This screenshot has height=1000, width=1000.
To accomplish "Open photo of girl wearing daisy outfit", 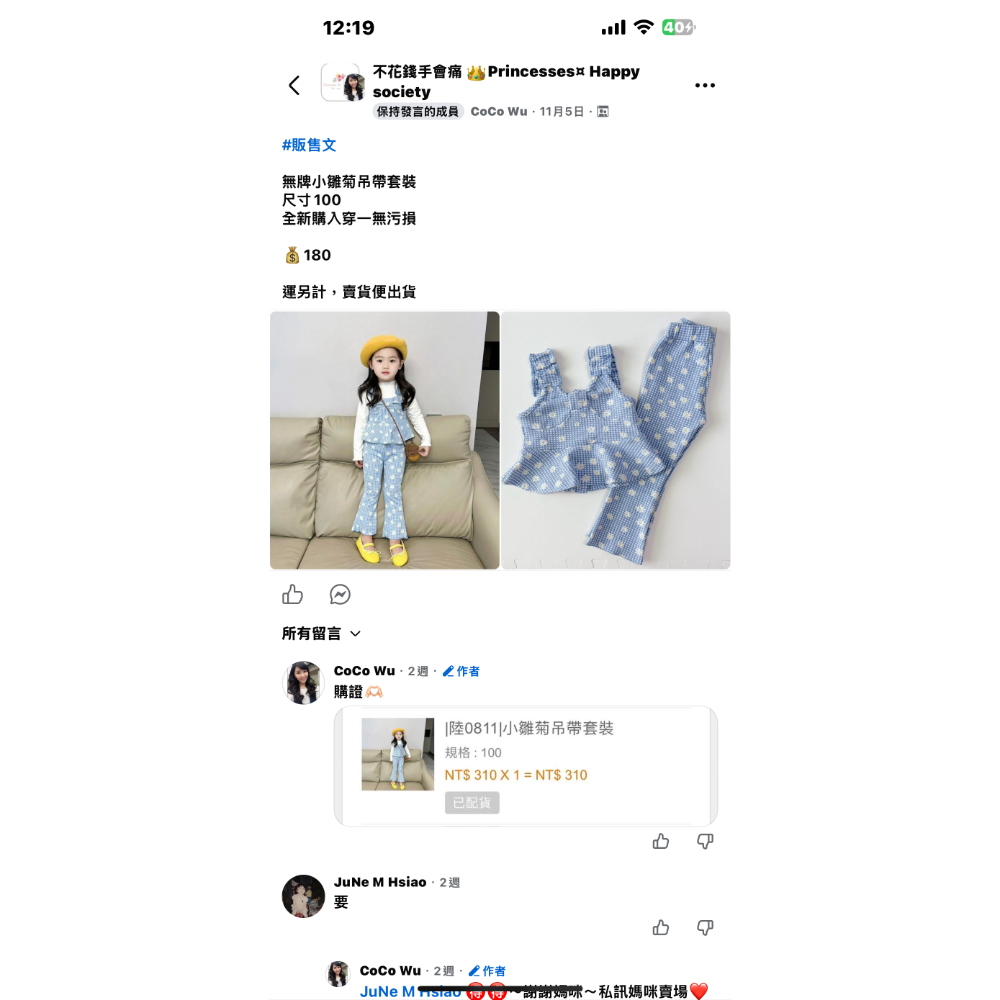I will [384, 440].
